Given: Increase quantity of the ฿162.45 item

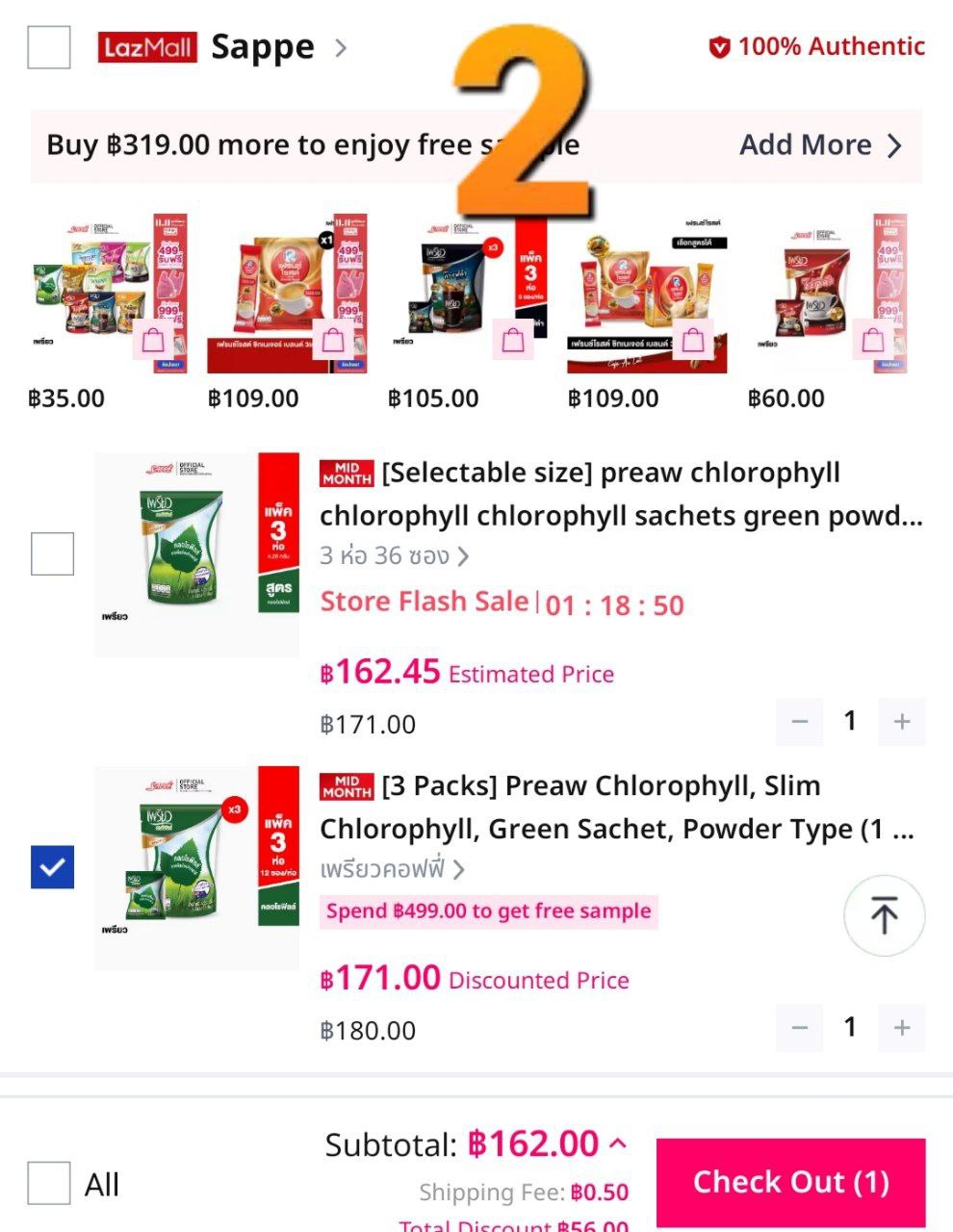Looking at the screenshot, I should (x=901, y=722).
